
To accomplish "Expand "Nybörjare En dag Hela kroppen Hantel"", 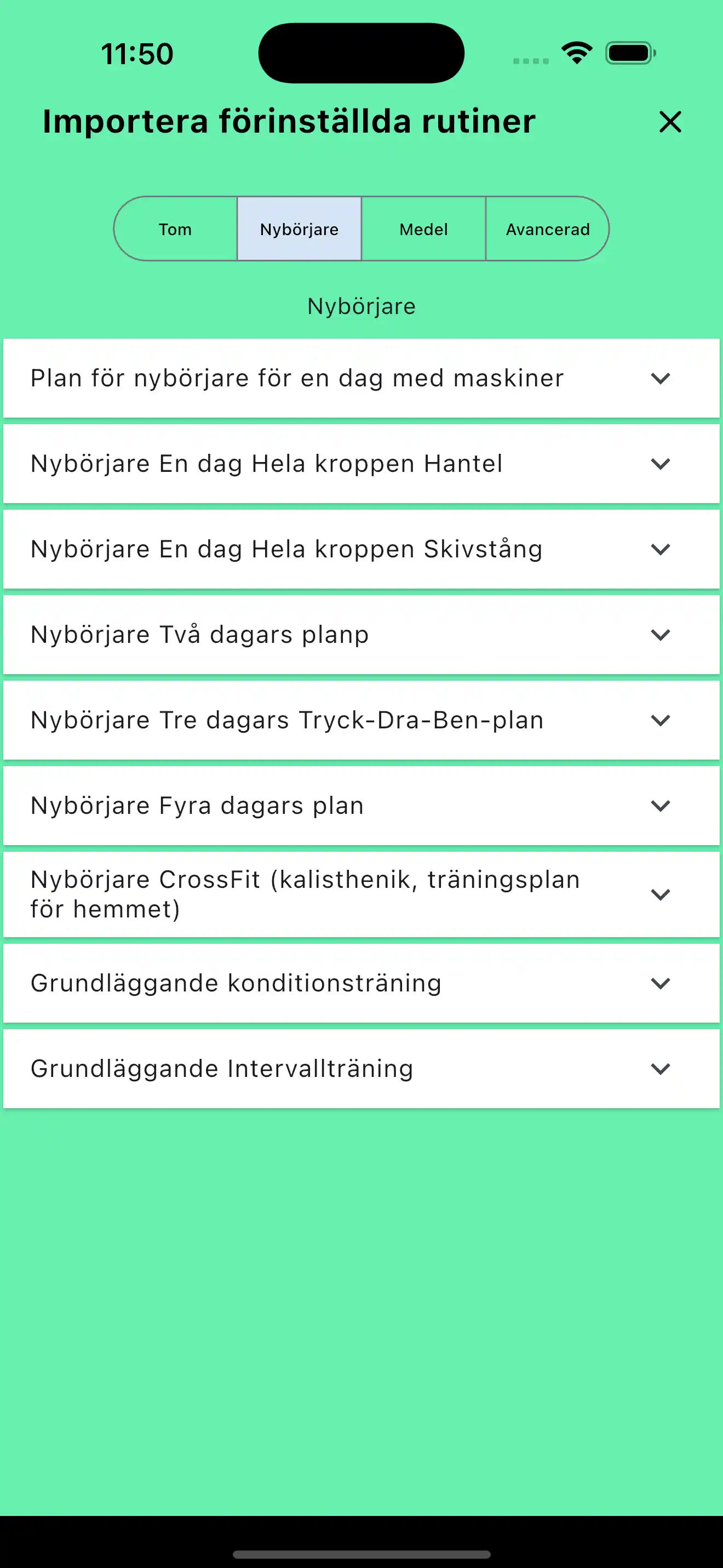I will click(661, 464).
